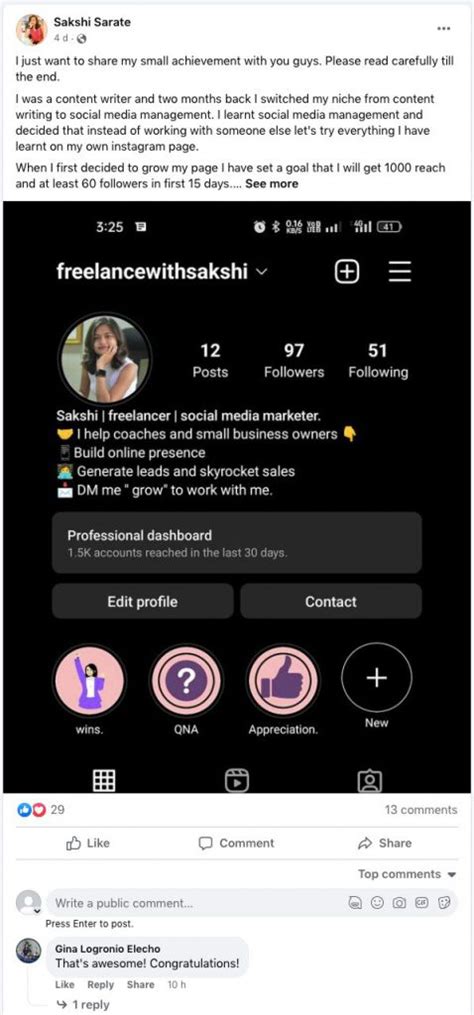Screen dimensions: 474x1015
Task: View the 13 comments
Action: [421, 810]
